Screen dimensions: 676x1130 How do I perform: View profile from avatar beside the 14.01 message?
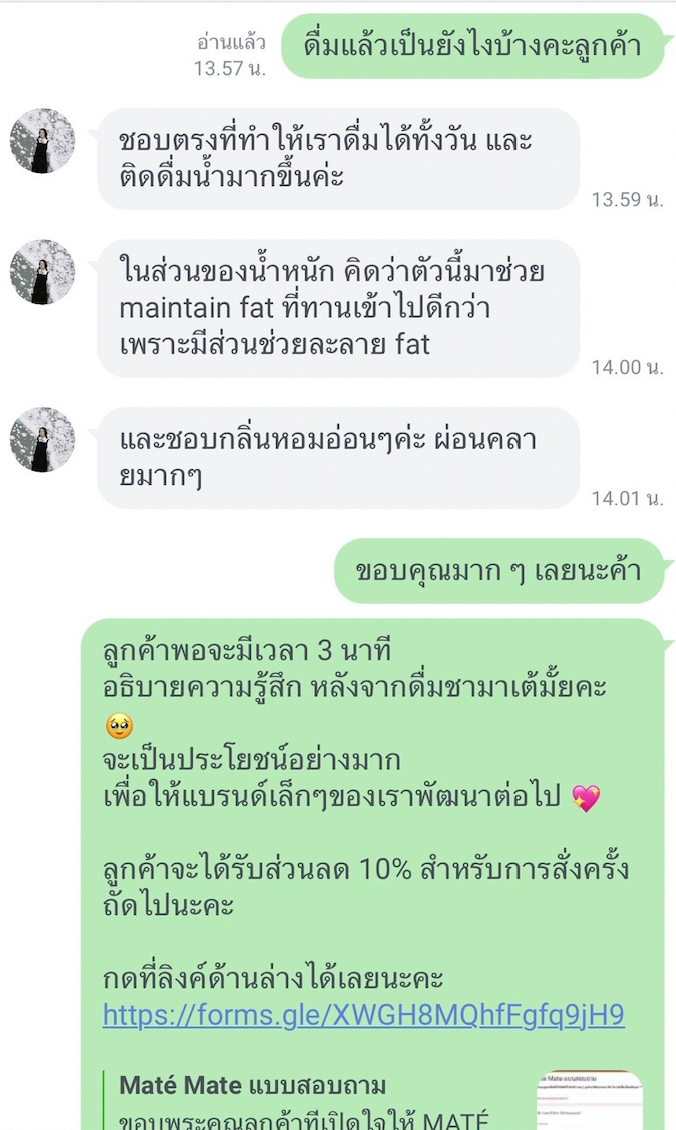click(x=42, y=440)
